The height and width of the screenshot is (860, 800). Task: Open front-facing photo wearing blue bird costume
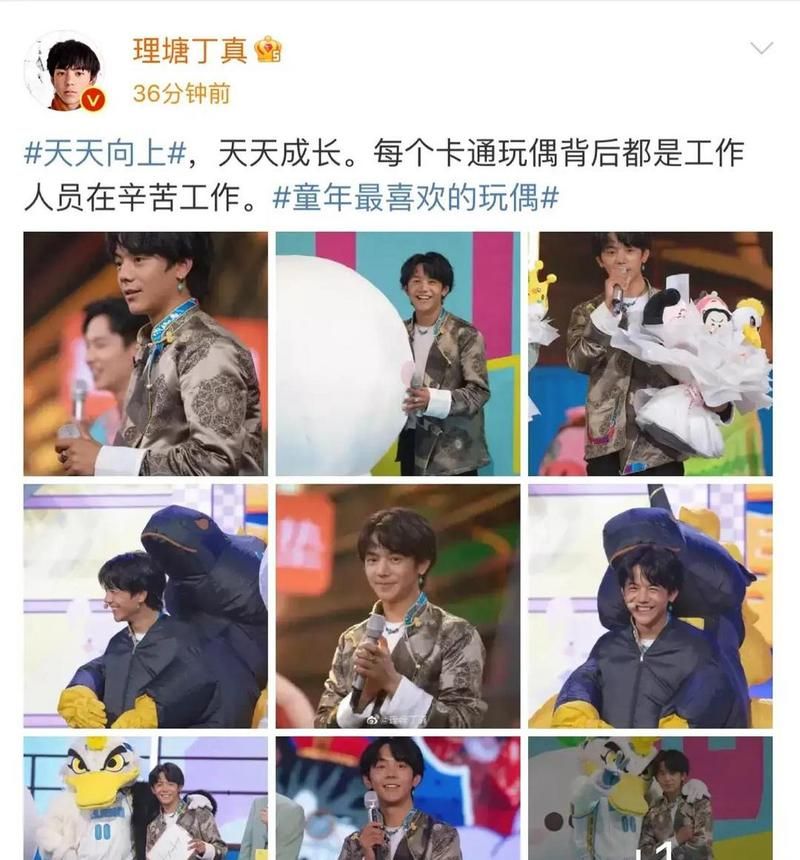click(650, 606)
